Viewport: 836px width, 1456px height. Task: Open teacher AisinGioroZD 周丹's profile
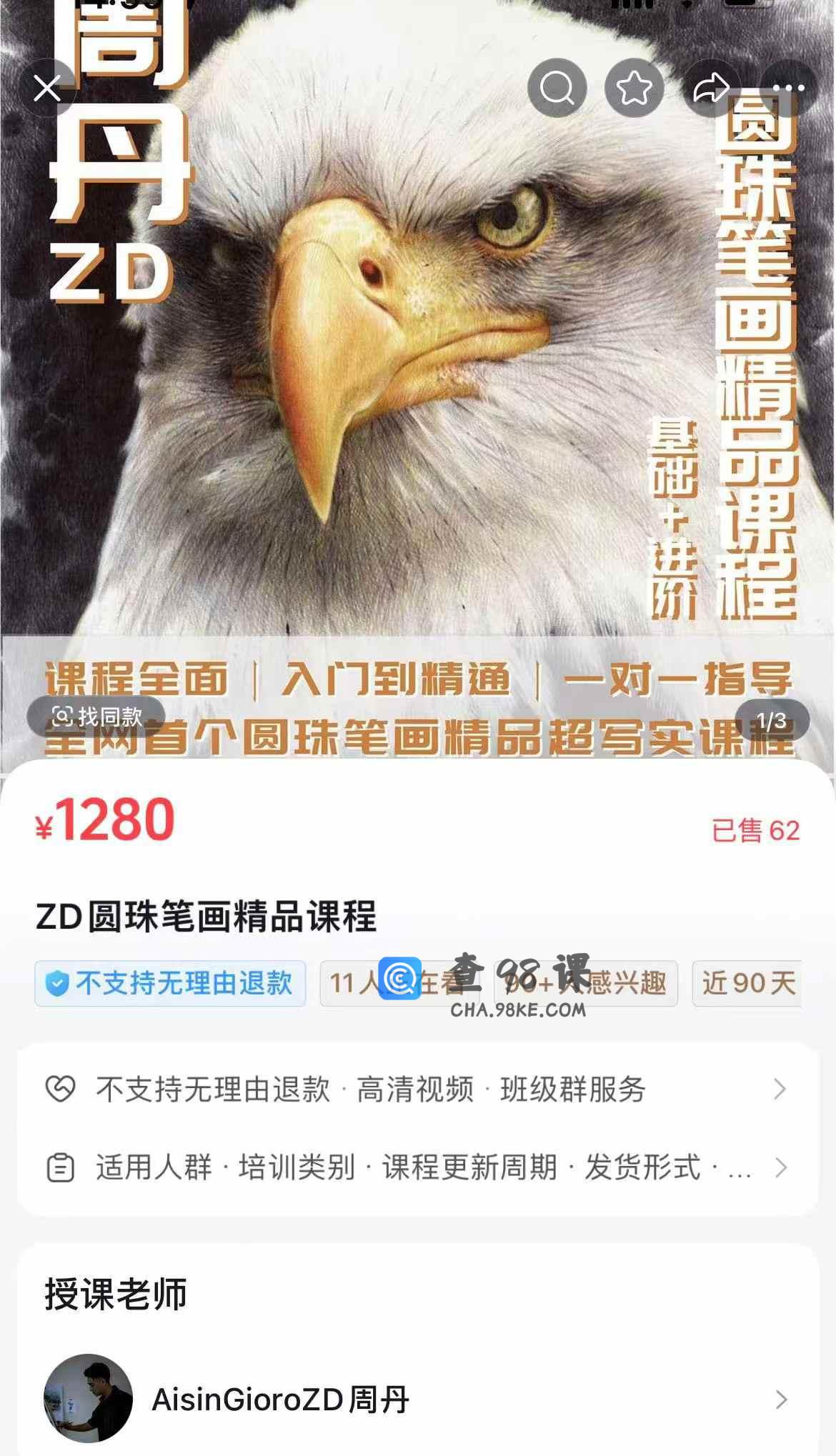(417, 1399)
